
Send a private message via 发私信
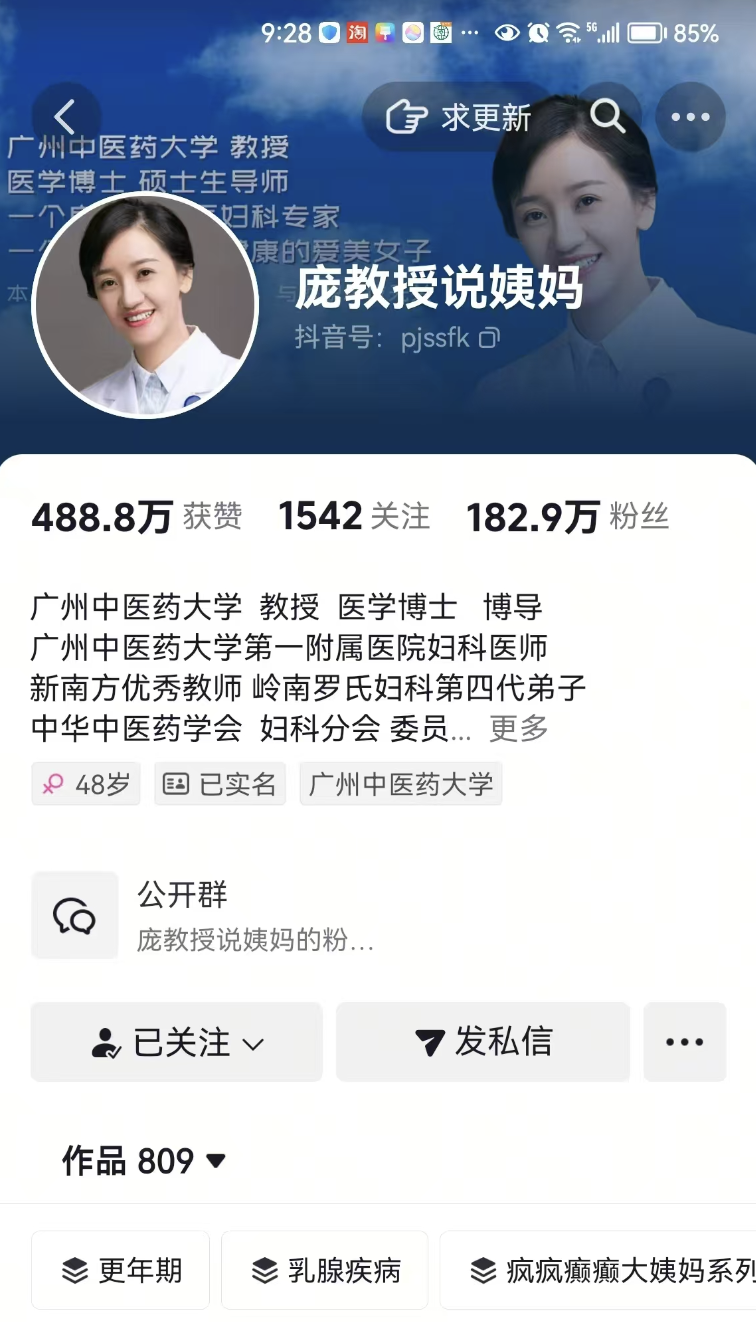pyautogui.click(x=483, y=1042)
